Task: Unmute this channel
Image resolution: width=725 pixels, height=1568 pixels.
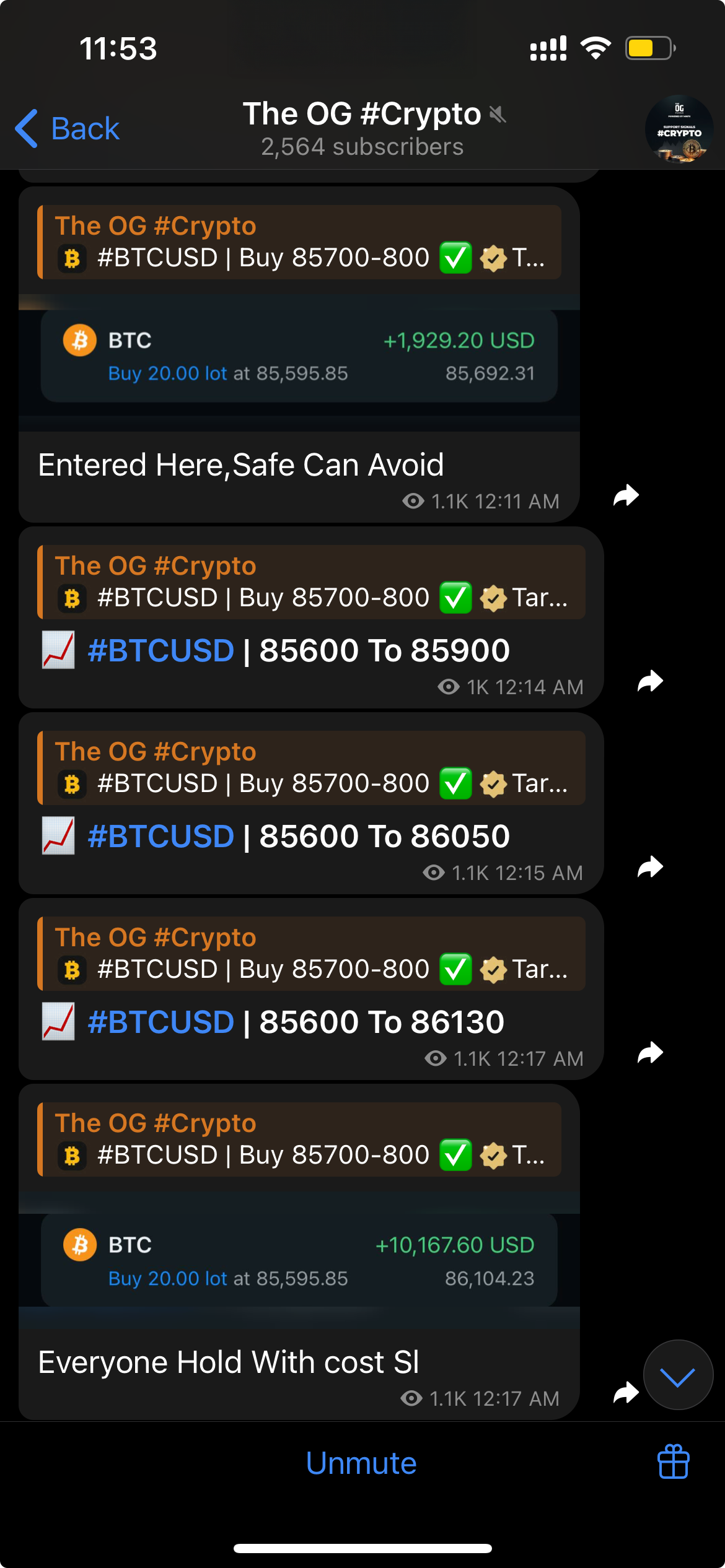Action: click(x=361, y=1463)
